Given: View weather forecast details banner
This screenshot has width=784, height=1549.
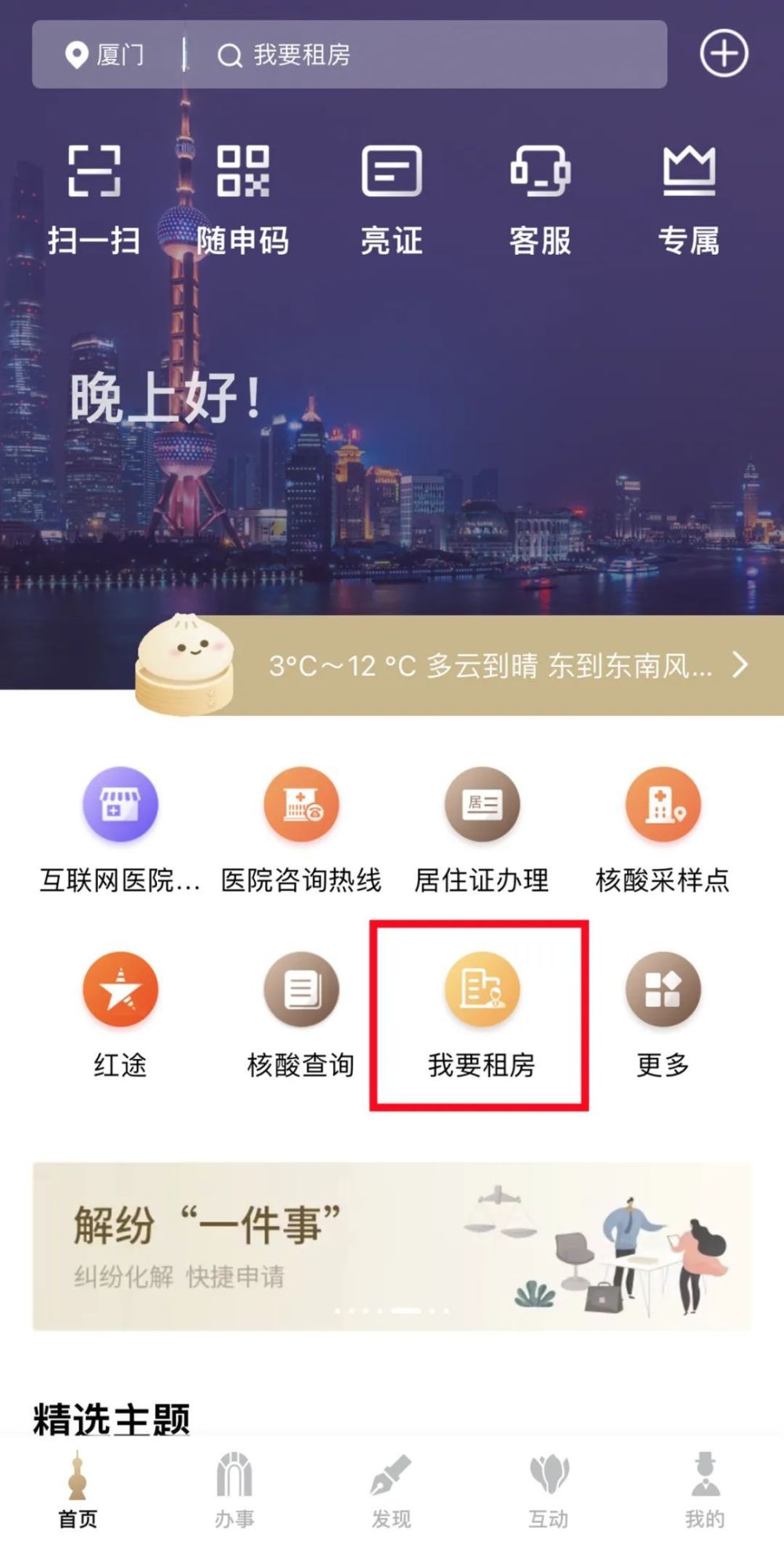Looking at the screenshot, I should [x=502, y=666].
